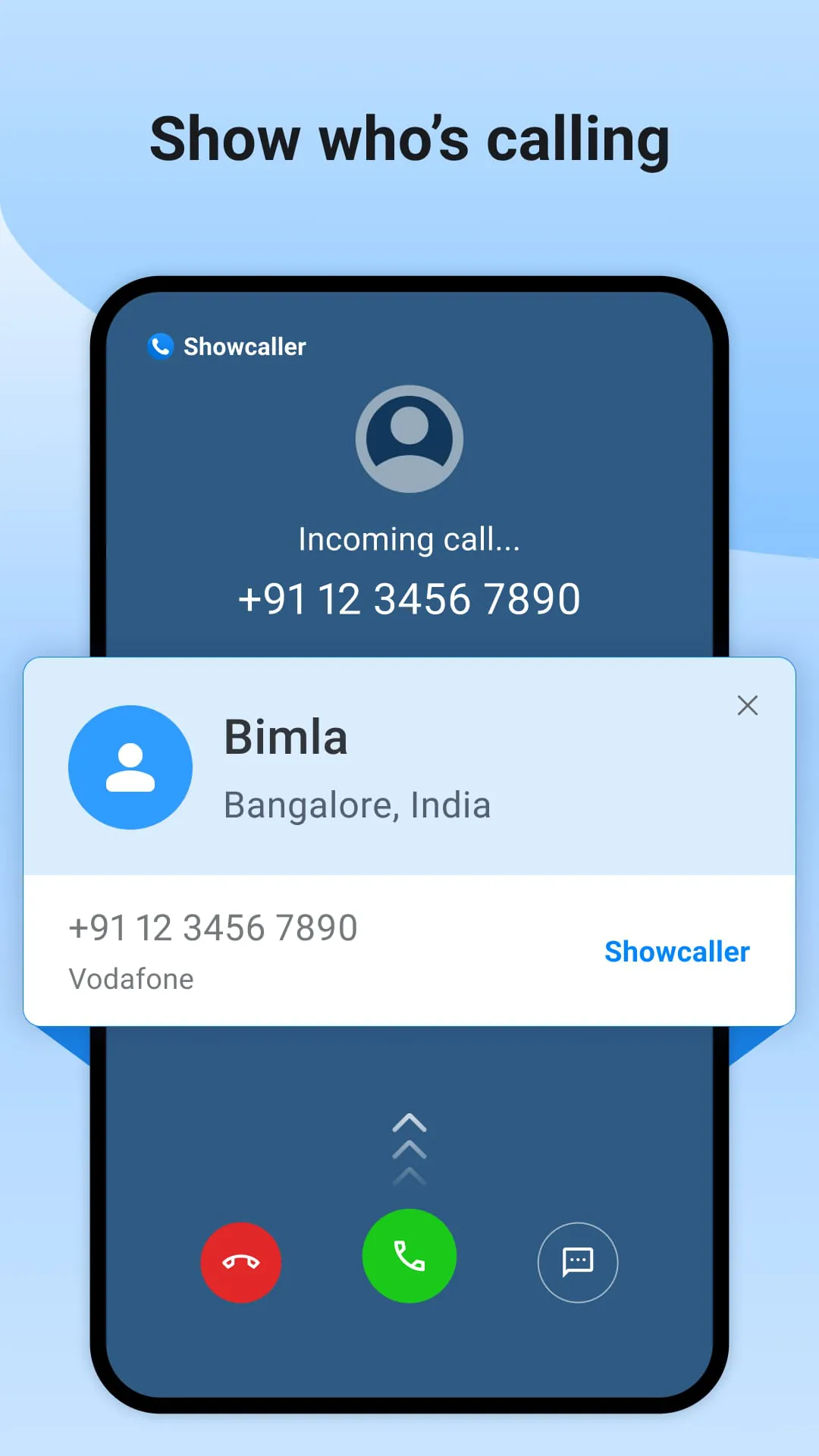
Task: Click the incoming caller profile silhouette icon
Action: pos(409,438)
